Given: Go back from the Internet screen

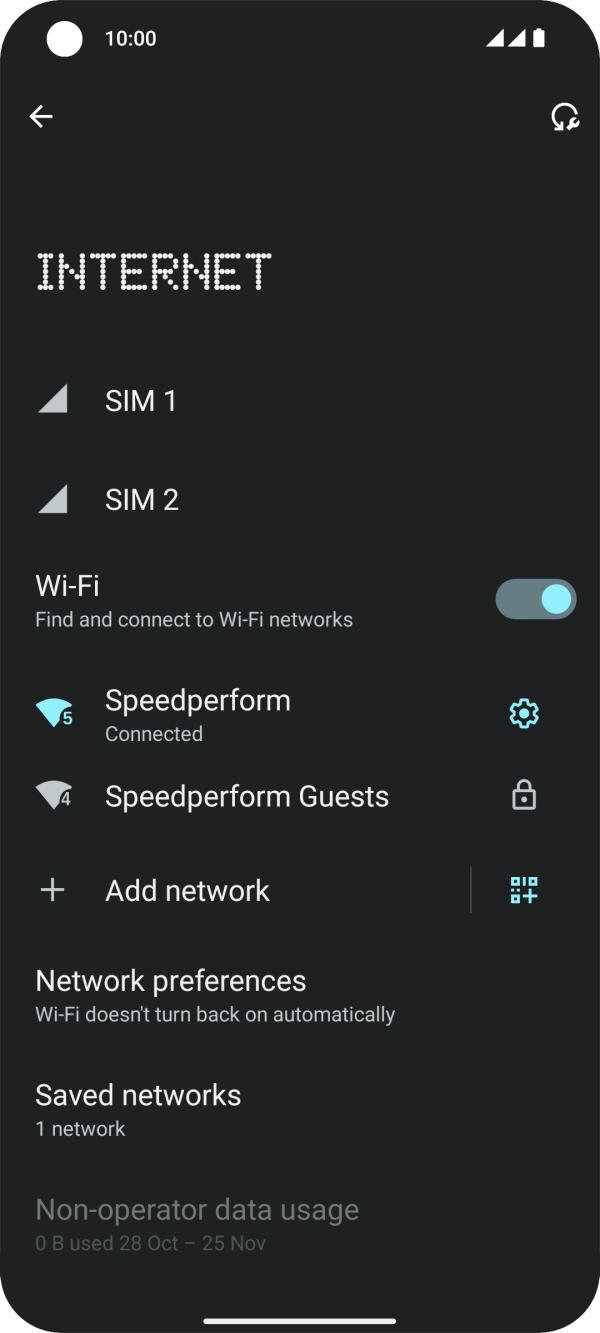Looking at the screenshot, I should tap(41, 117).
